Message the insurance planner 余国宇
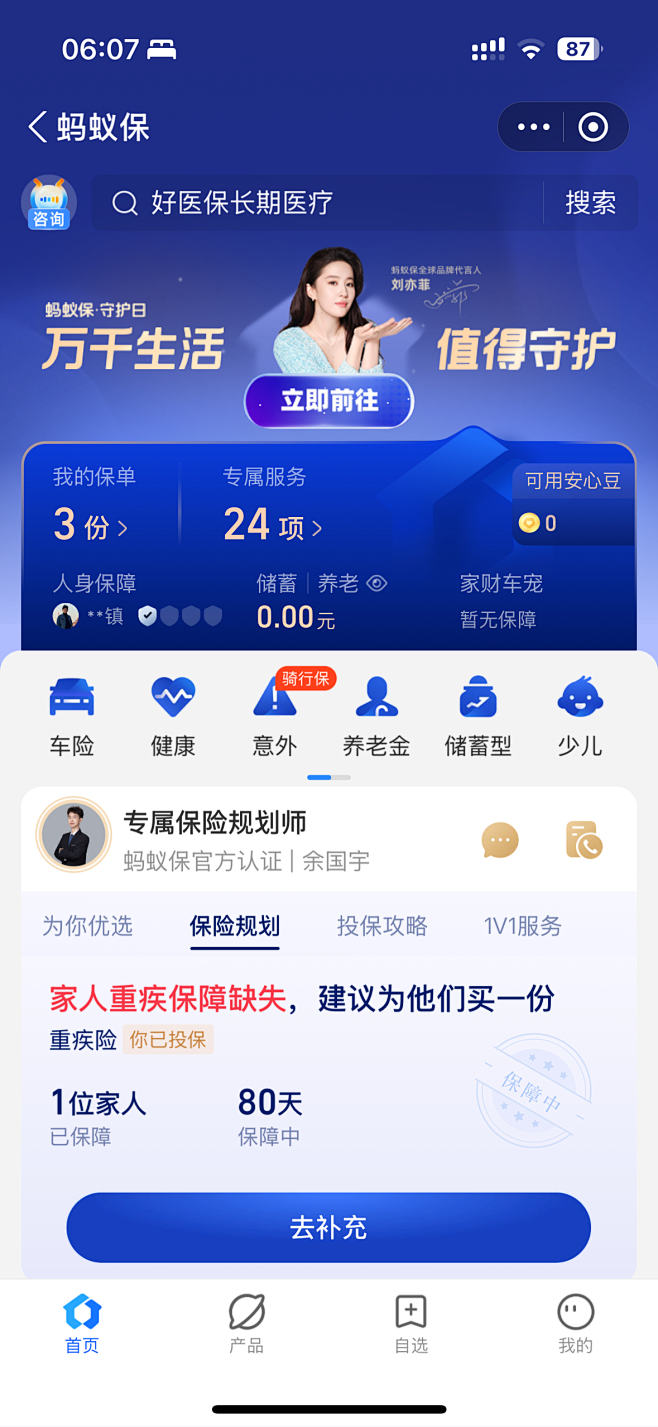Viewport: 658px width, 1427px height. 500,840
